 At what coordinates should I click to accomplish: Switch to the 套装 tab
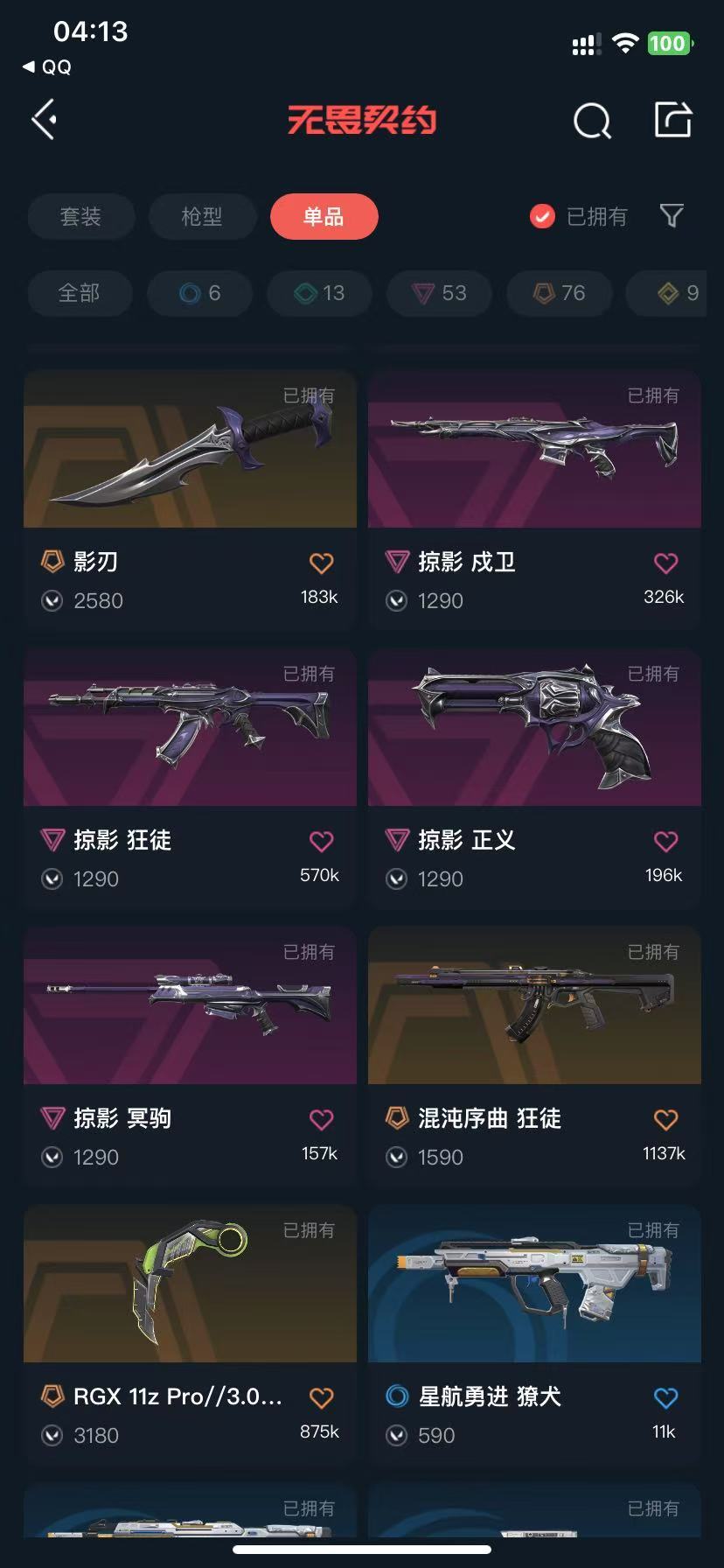point(80,216)
